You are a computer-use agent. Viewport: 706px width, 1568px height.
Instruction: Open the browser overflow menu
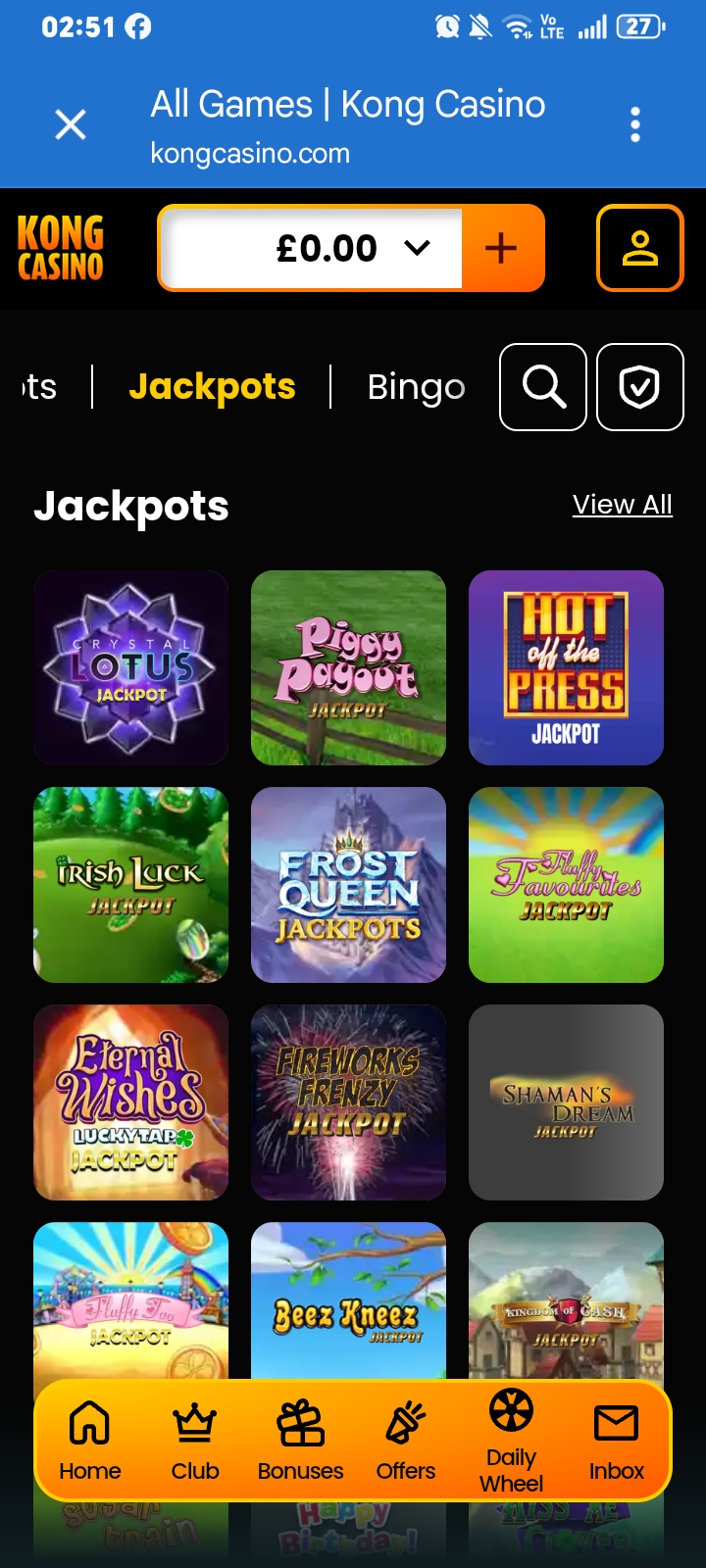[635, 124]
